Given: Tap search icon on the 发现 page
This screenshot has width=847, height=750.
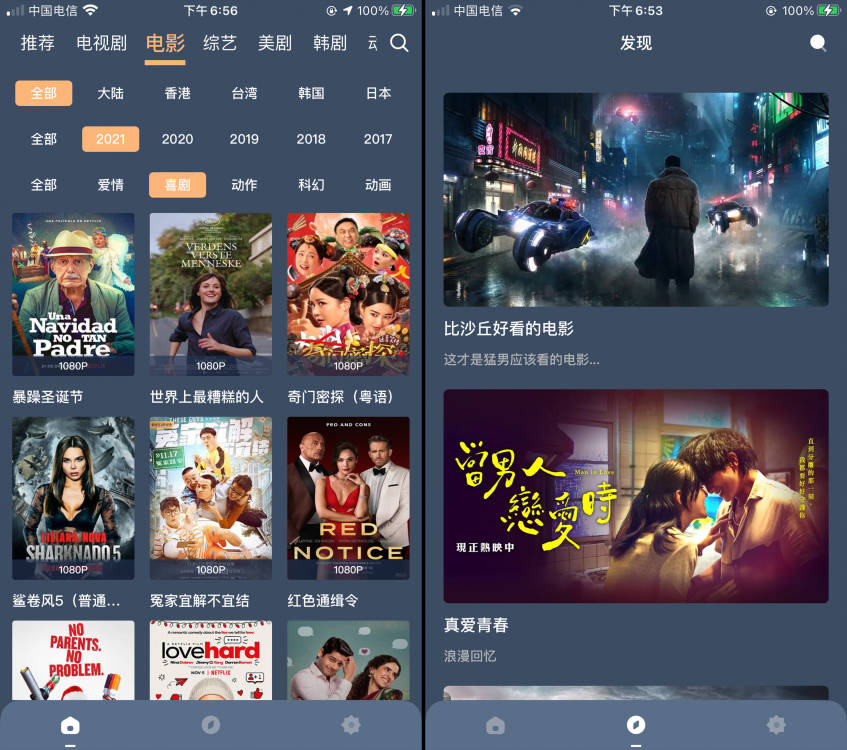Looking at the screenshot, I should (x=818, y=43).
